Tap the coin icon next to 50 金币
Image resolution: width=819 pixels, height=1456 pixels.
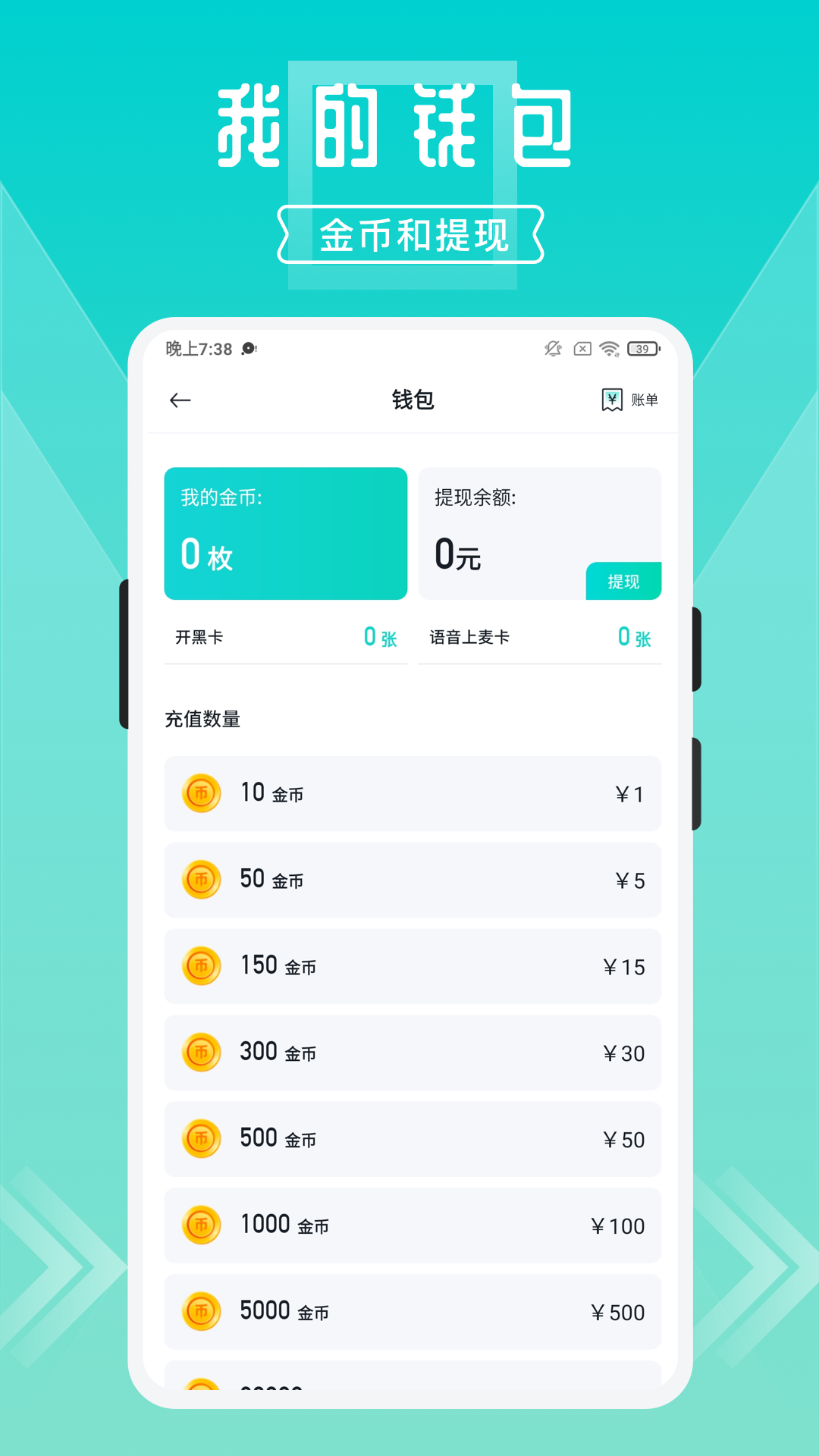pos(201,880)
